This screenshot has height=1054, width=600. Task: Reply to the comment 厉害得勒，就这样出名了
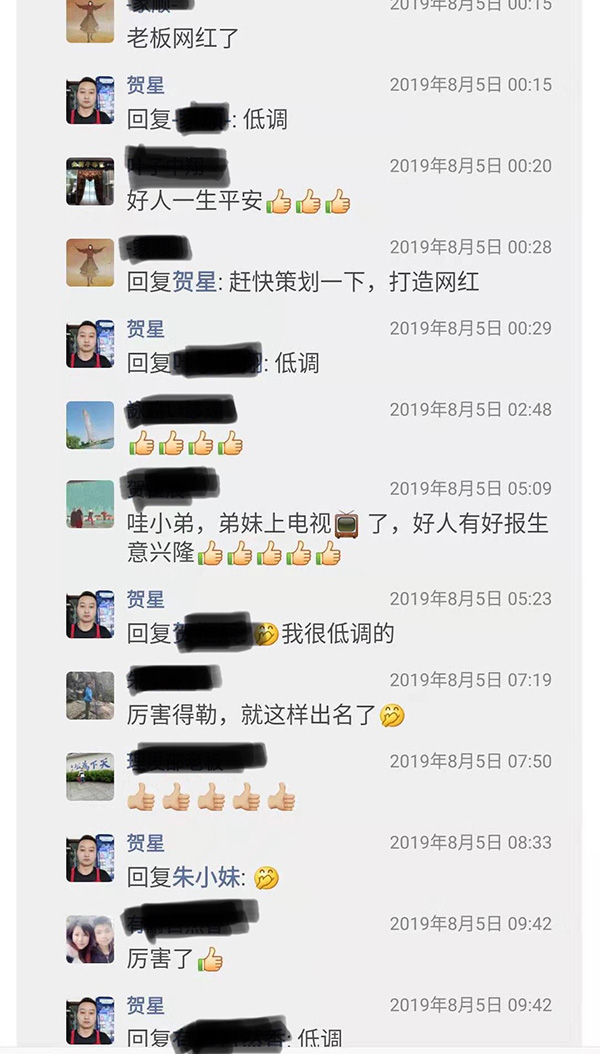pos(250,715)
